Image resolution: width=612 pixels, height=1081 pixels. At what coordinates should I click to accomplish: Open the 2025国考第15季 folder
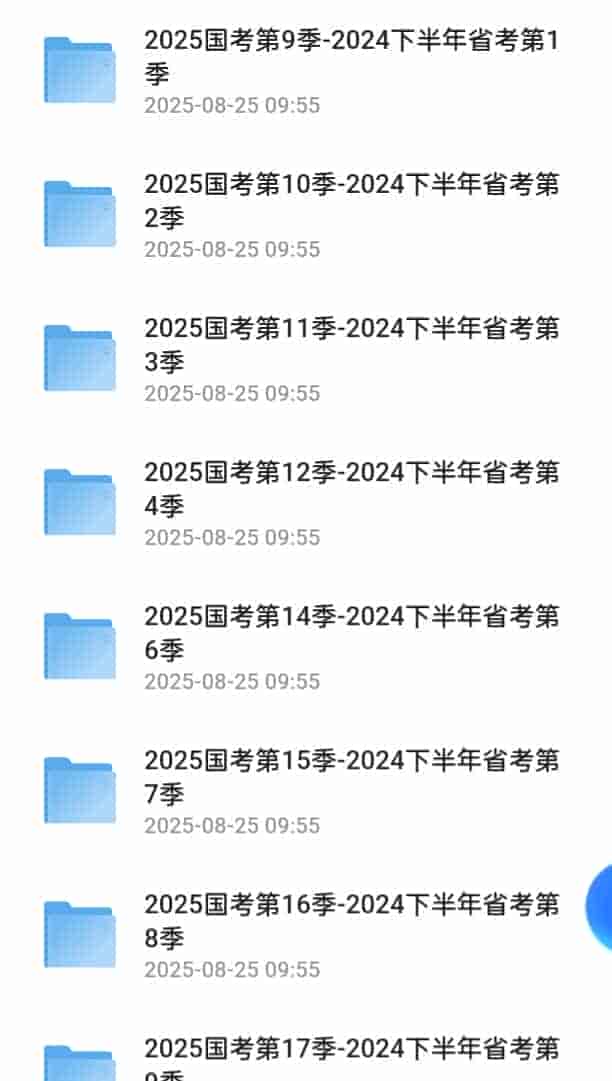pyautogui.click(x=350, y=777)
